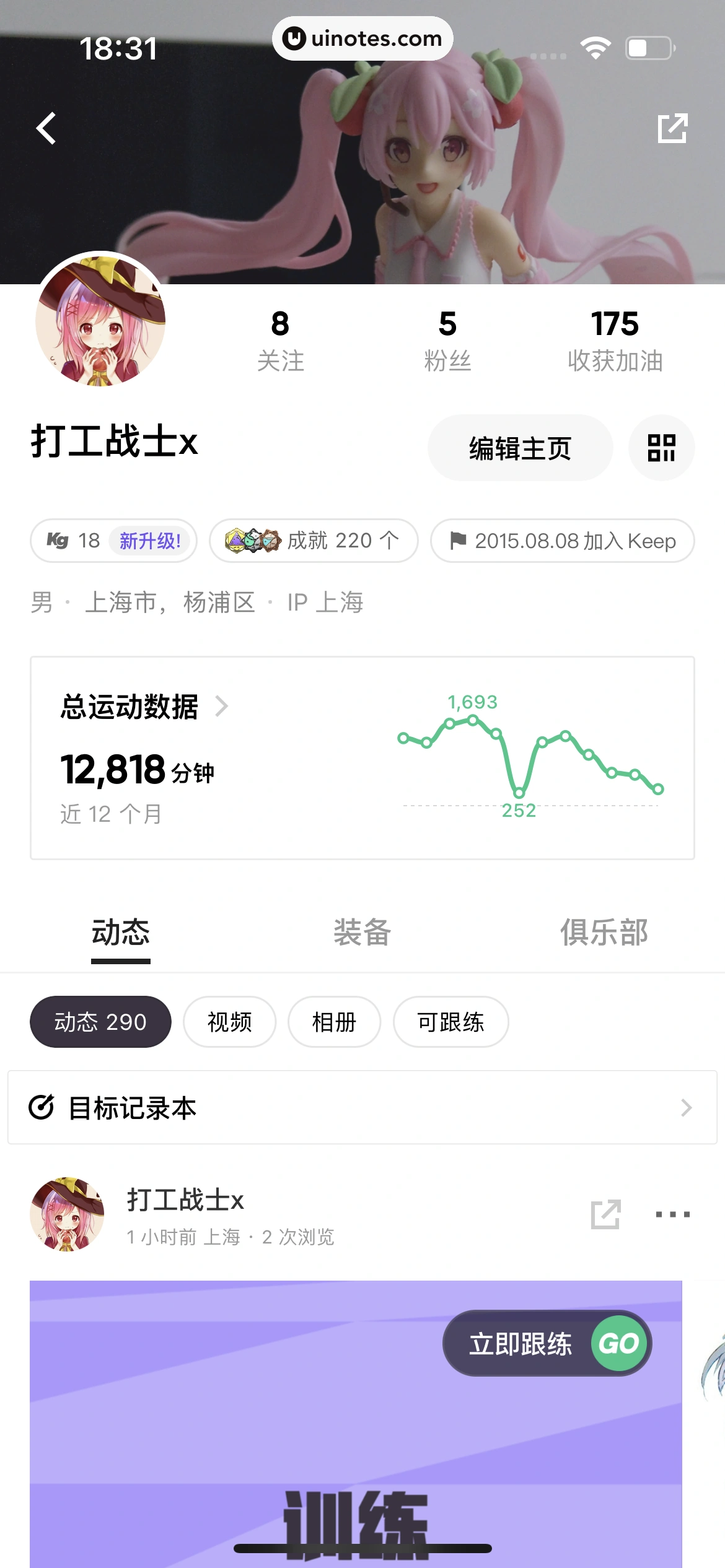
Task: Select the 动态 290 filter chip
Action: pos(99,1022)
